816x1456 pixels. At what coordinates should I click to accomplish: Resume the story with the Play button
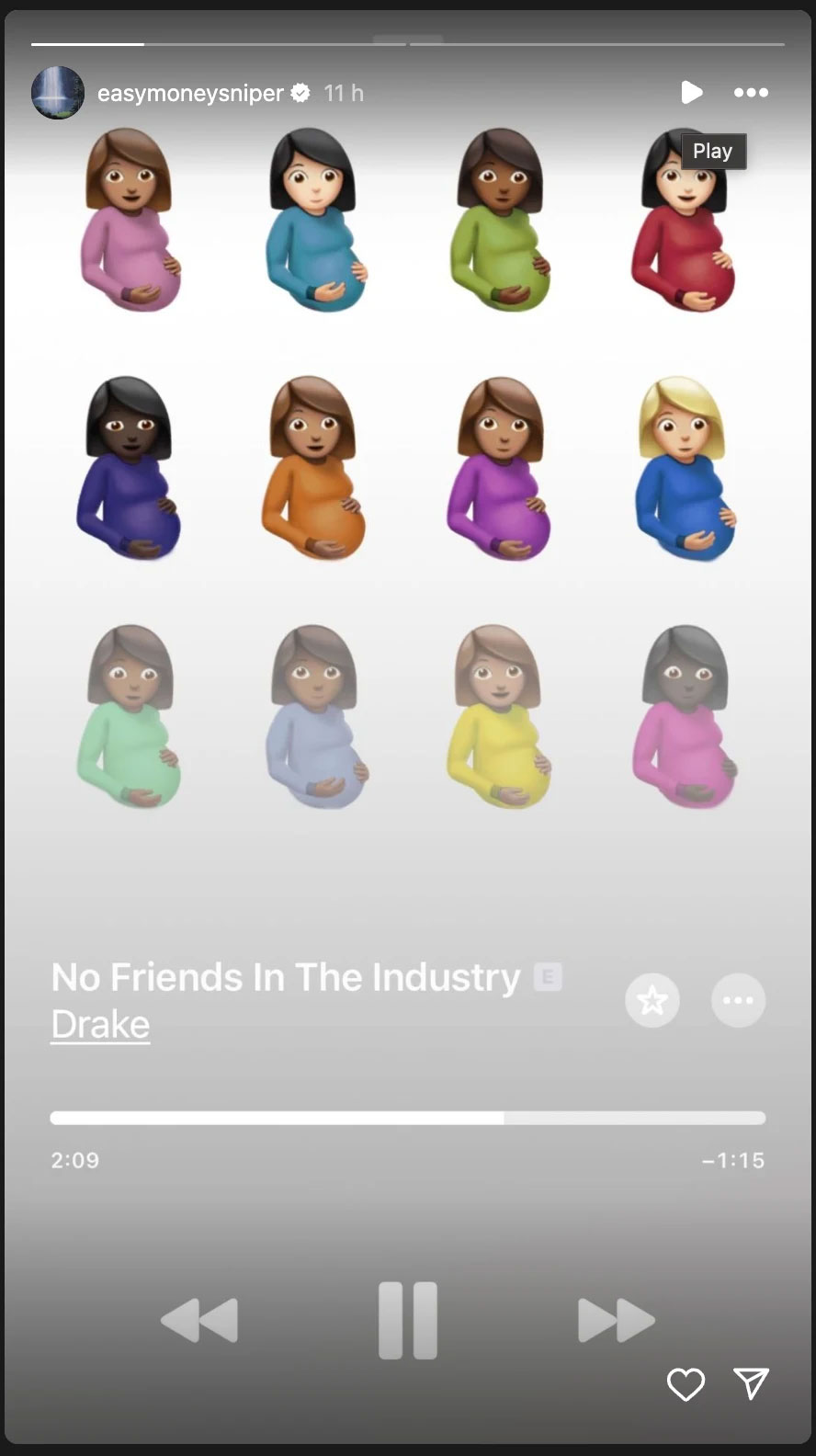click(691, 92)
